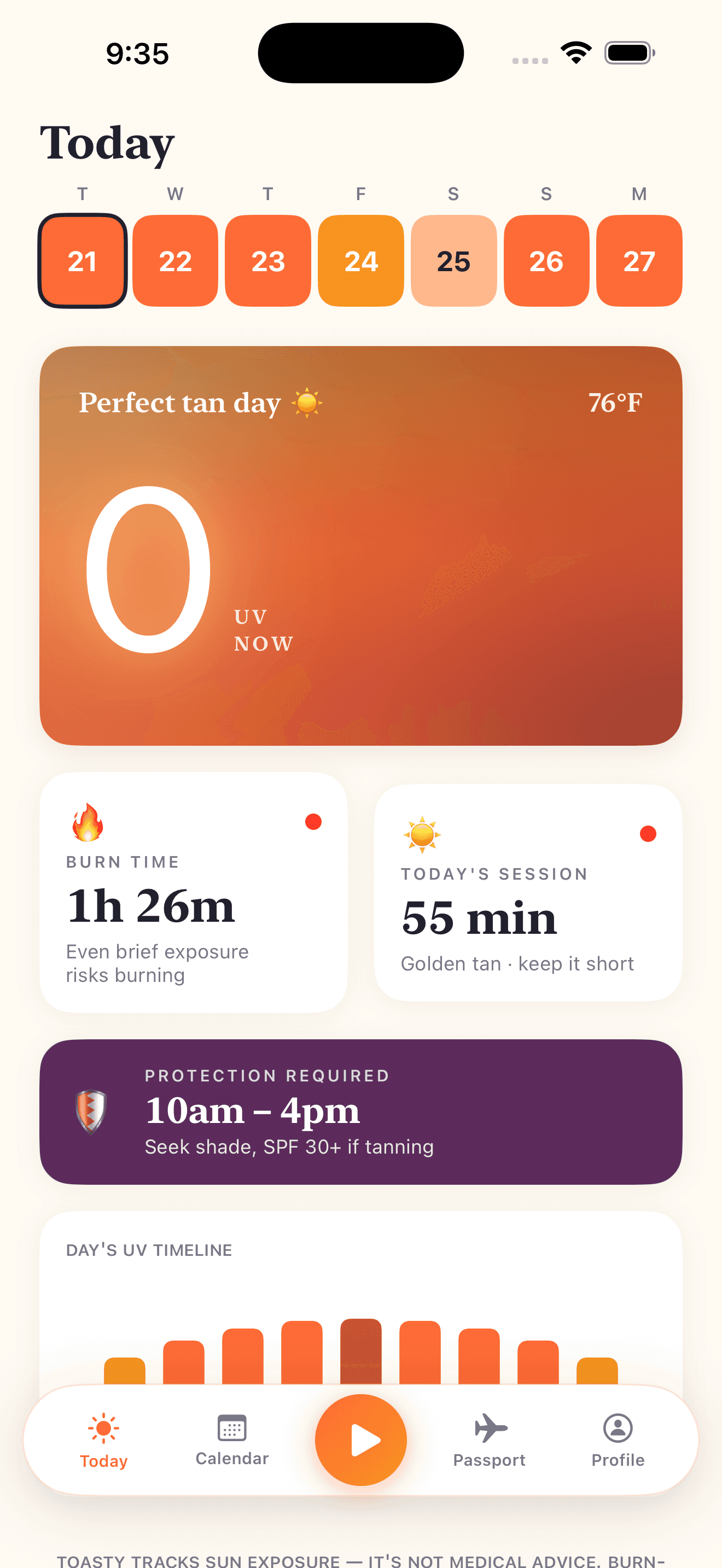722x1568 pixels.
Task: Select Monday the 27th date chip
Action: click(639, 261)
